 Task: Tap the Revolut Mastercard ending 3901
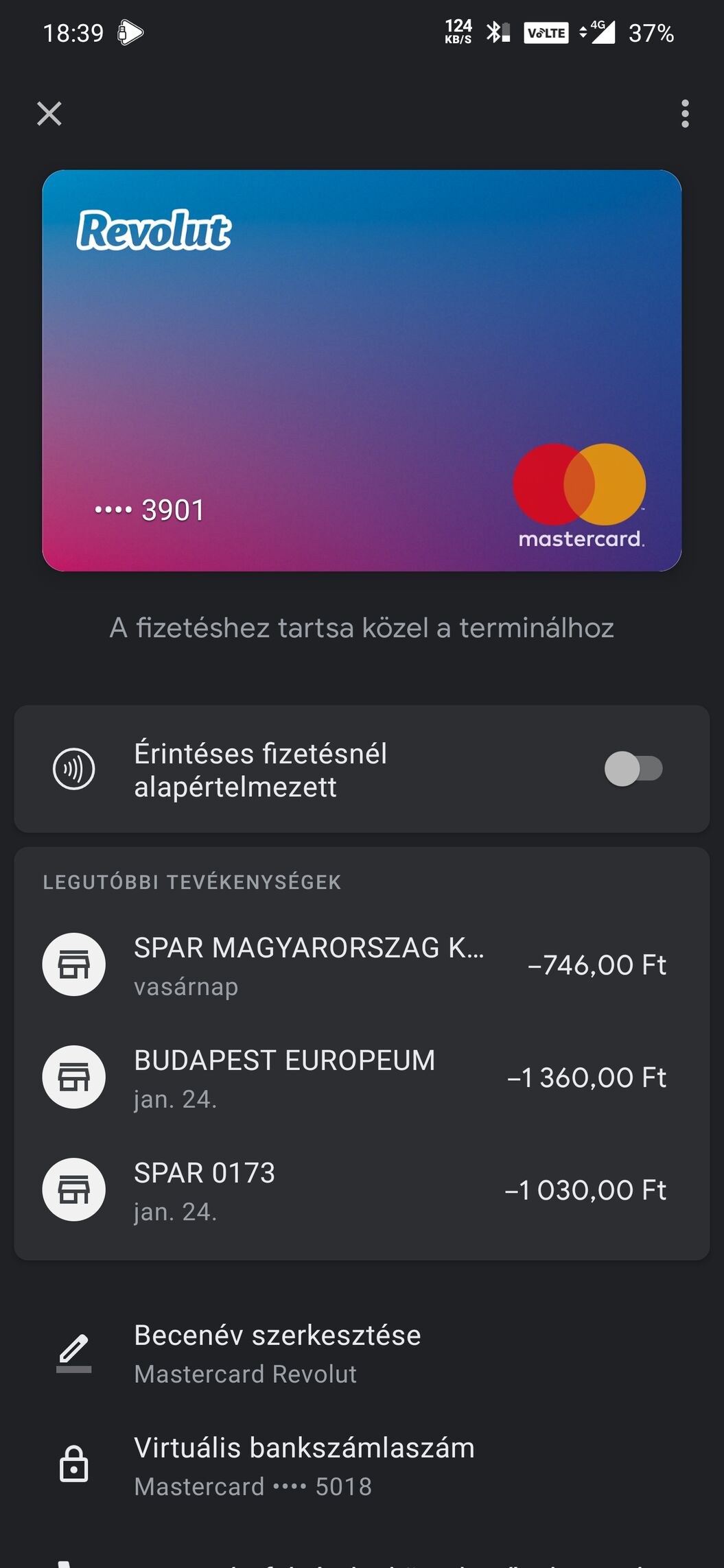coord(362,370)
